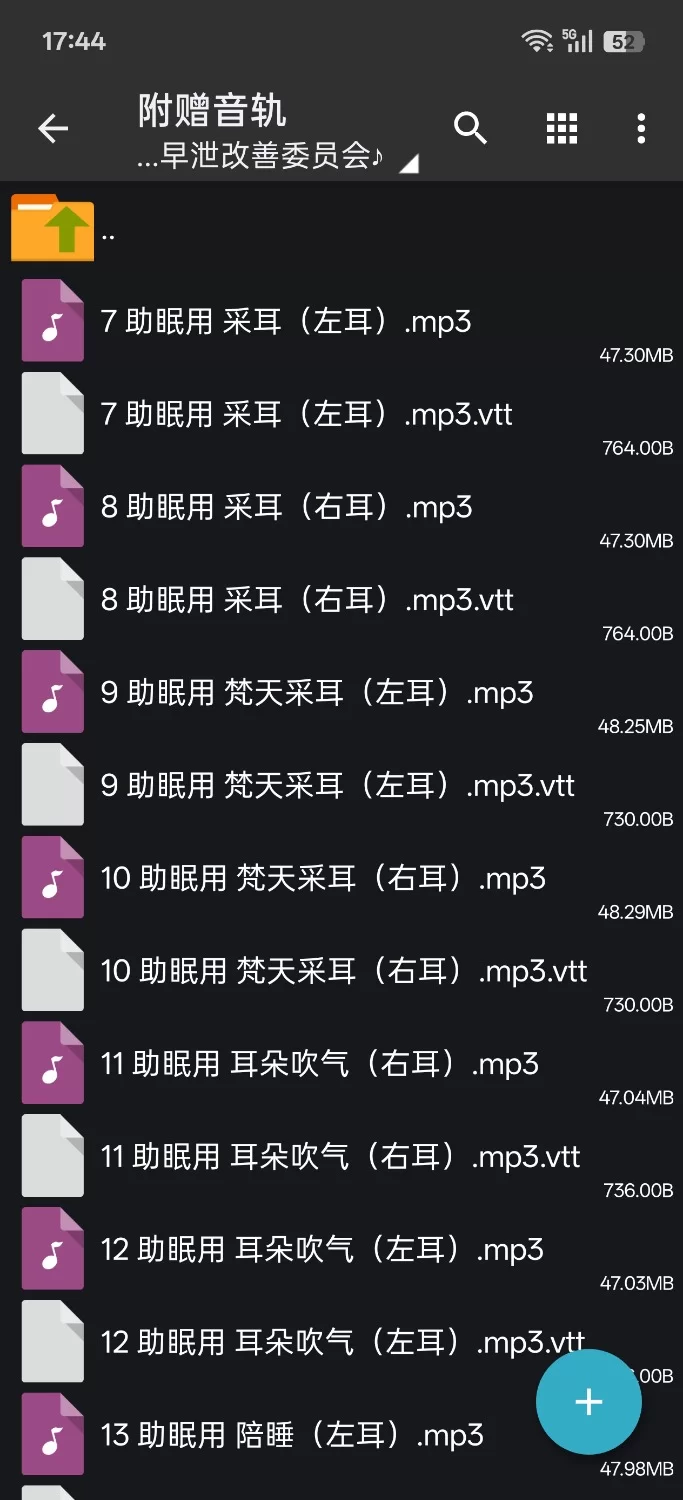Open file 7 助眠用 采耳（左耳）.mp3.vtt

click(x=306, y=414)
